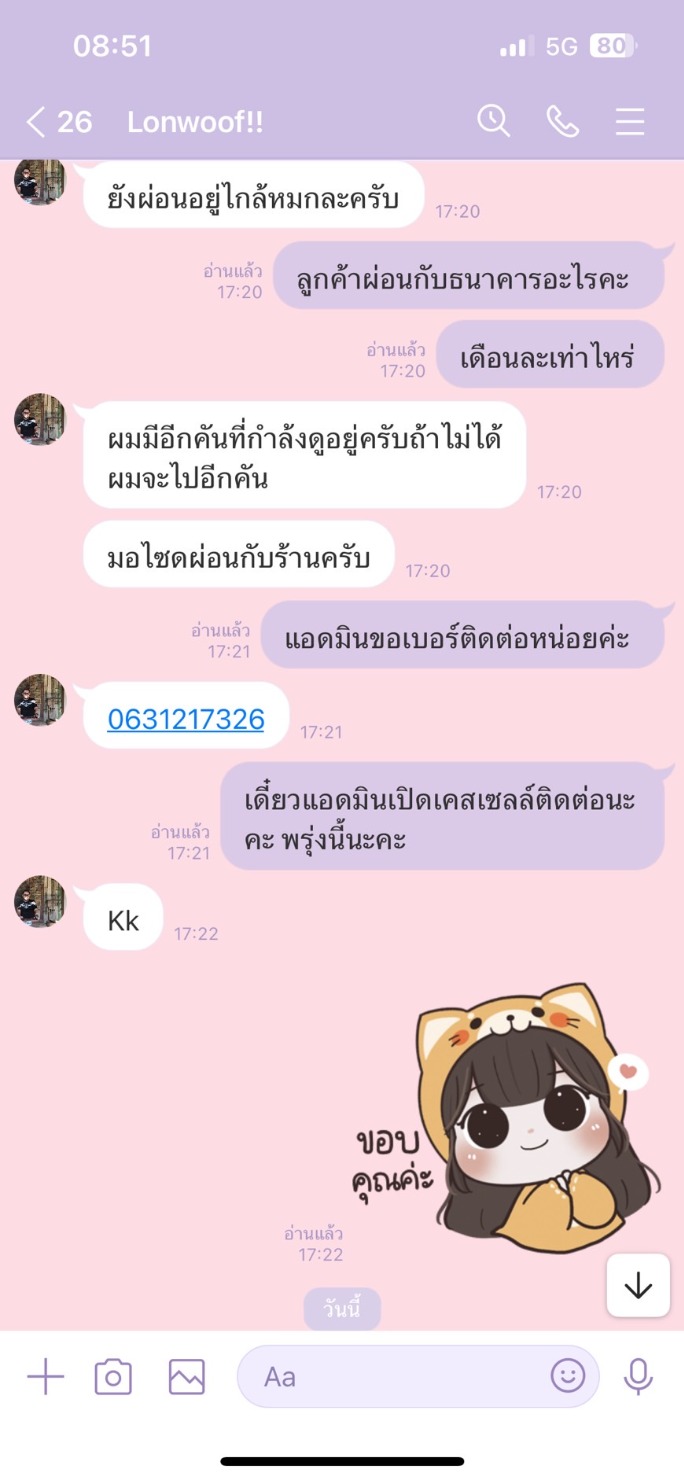
Task: Open the plus attachment menu
Action: 45,1377
